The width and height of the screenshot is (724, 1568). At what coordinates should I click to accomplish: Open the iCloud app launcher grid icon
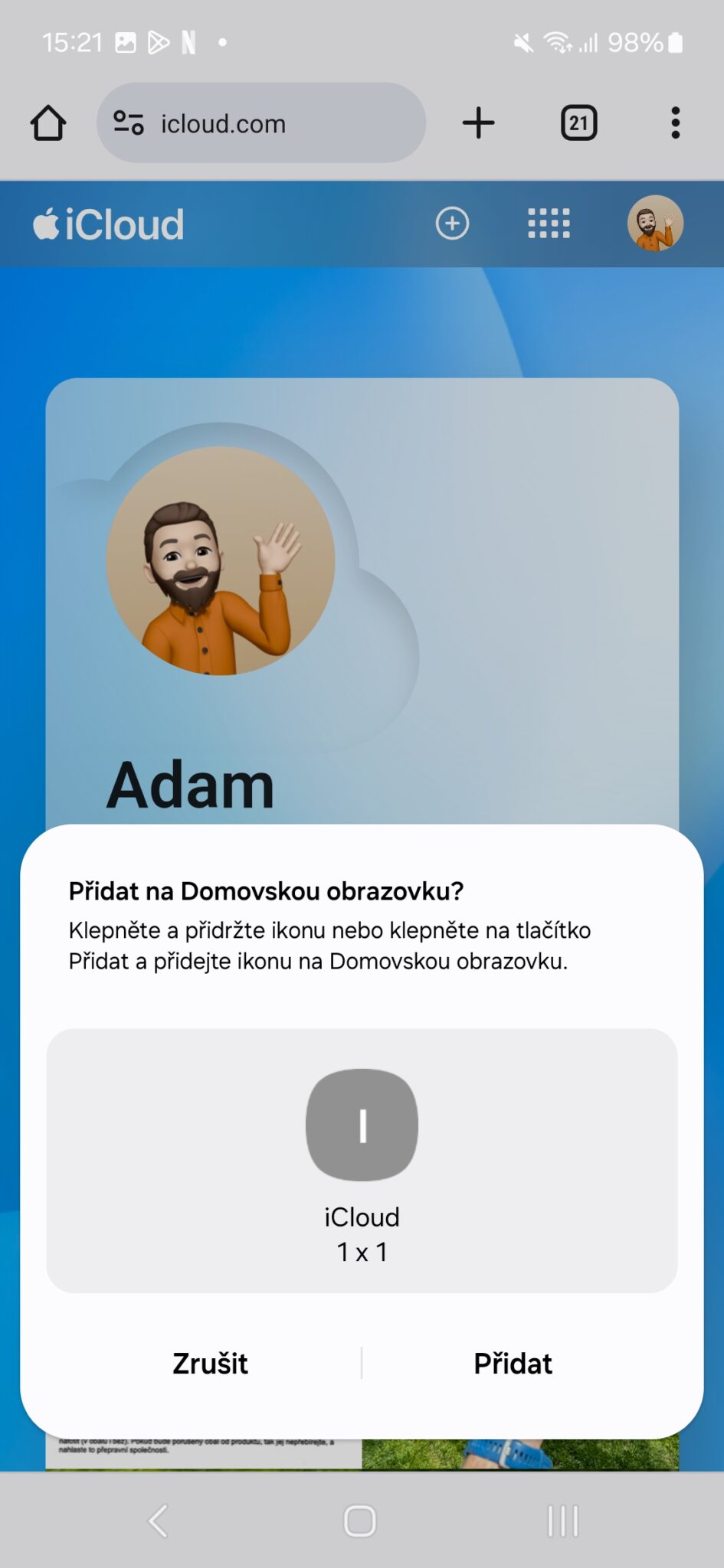548,224
